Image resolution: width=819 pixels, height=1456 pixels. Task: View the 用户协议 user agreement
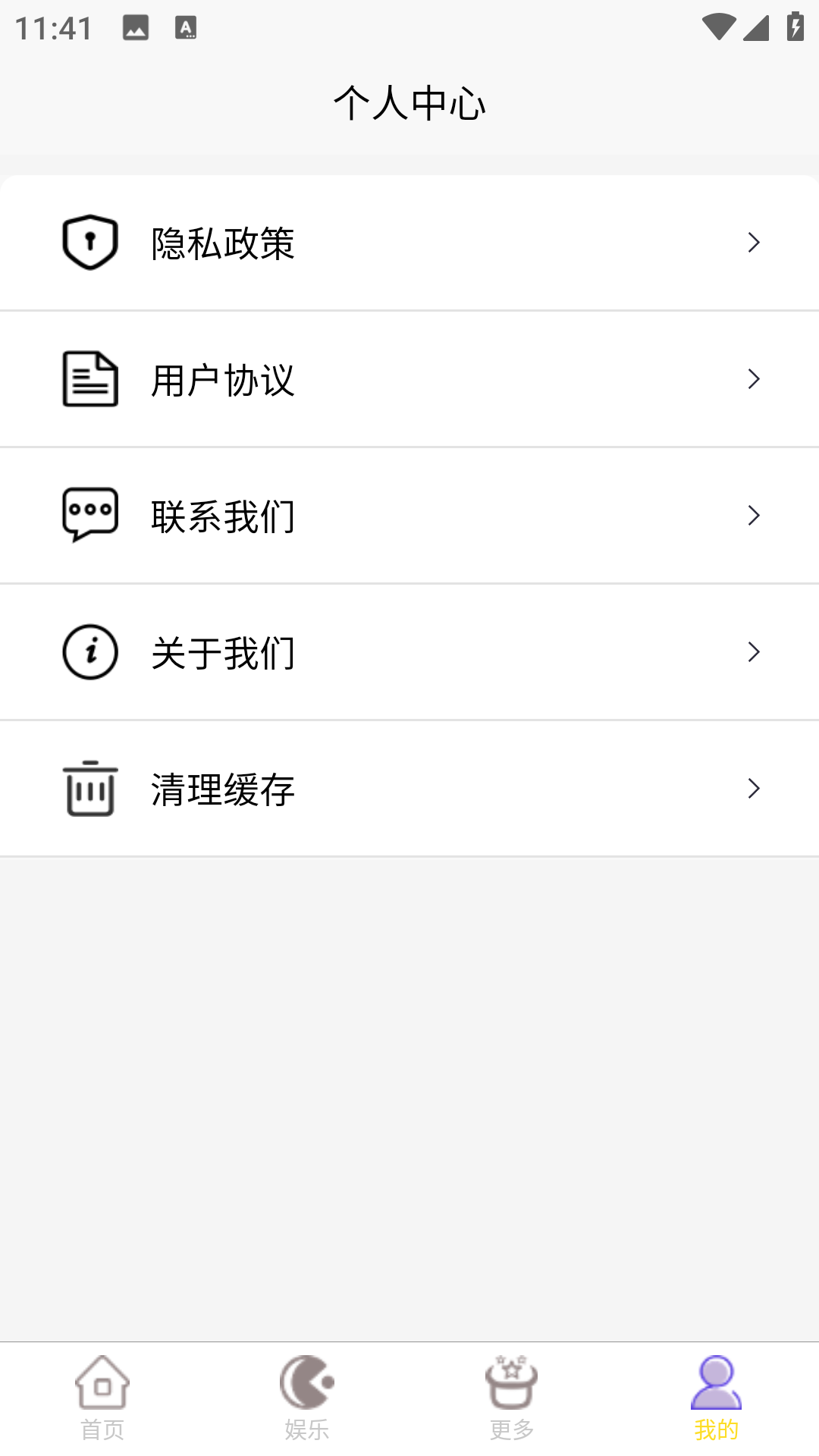[x=409, y=379]
